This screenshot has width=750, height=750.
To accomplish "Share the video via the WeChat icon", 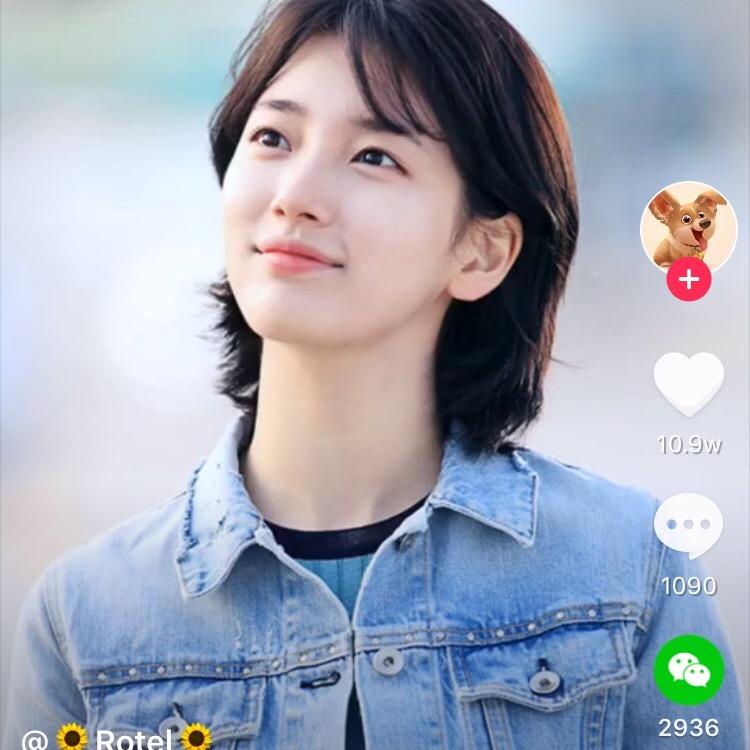I will 688,670.
